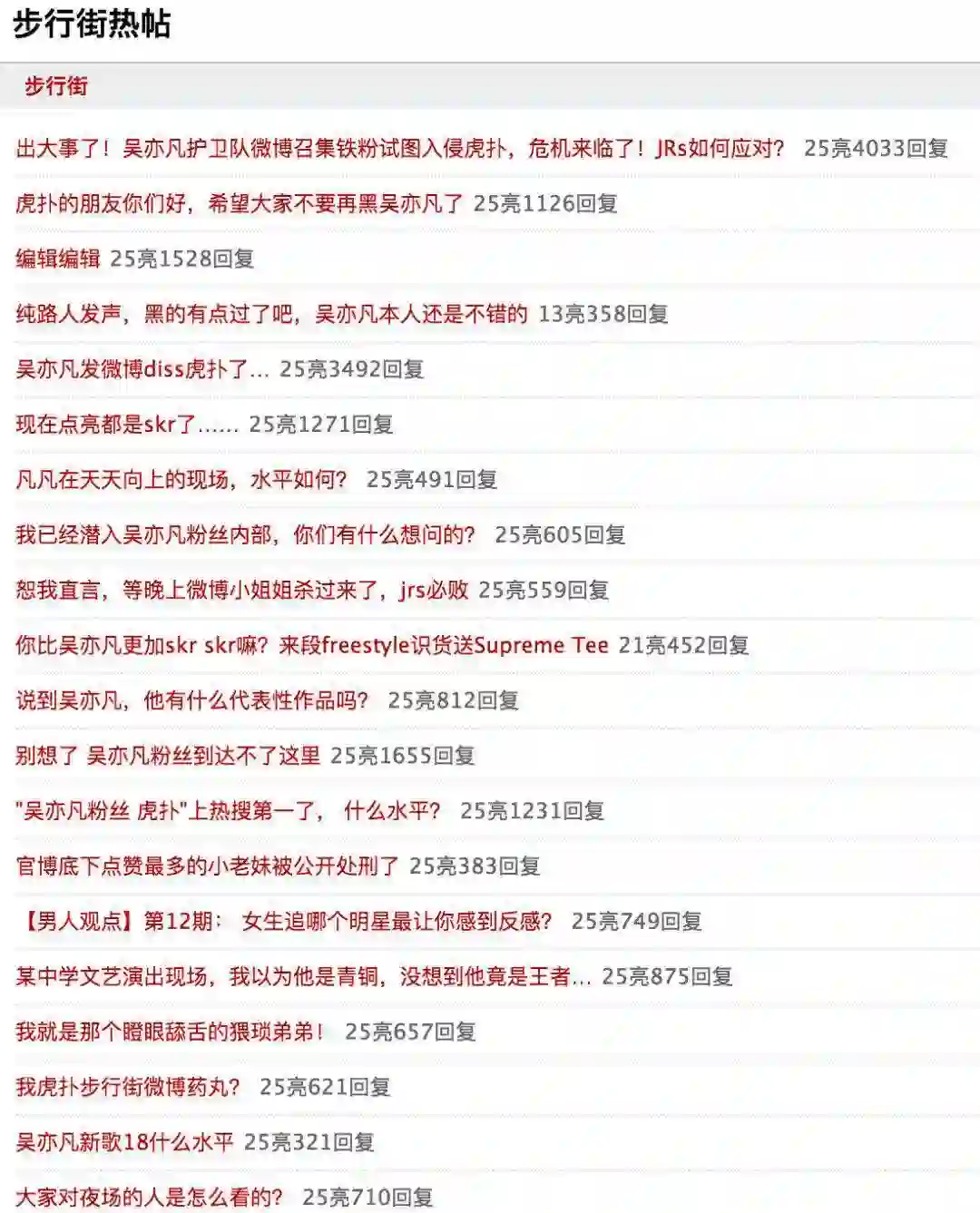Open post 我虎扑步行街微博药丸
The image size is (980, 1213).
(x=128, y=1087)
